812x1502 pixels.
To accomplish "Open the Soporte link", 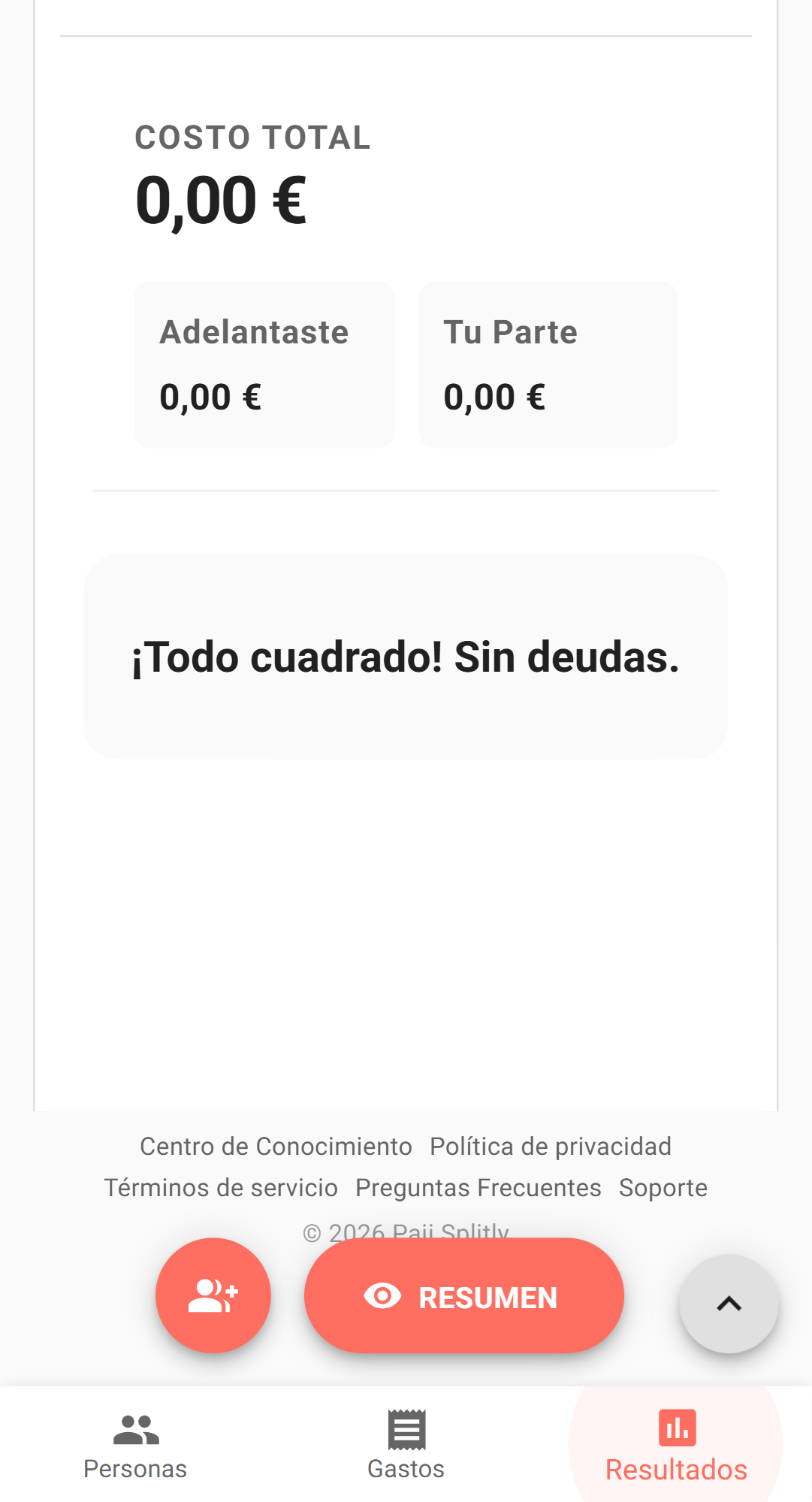I will [663, 1187].
